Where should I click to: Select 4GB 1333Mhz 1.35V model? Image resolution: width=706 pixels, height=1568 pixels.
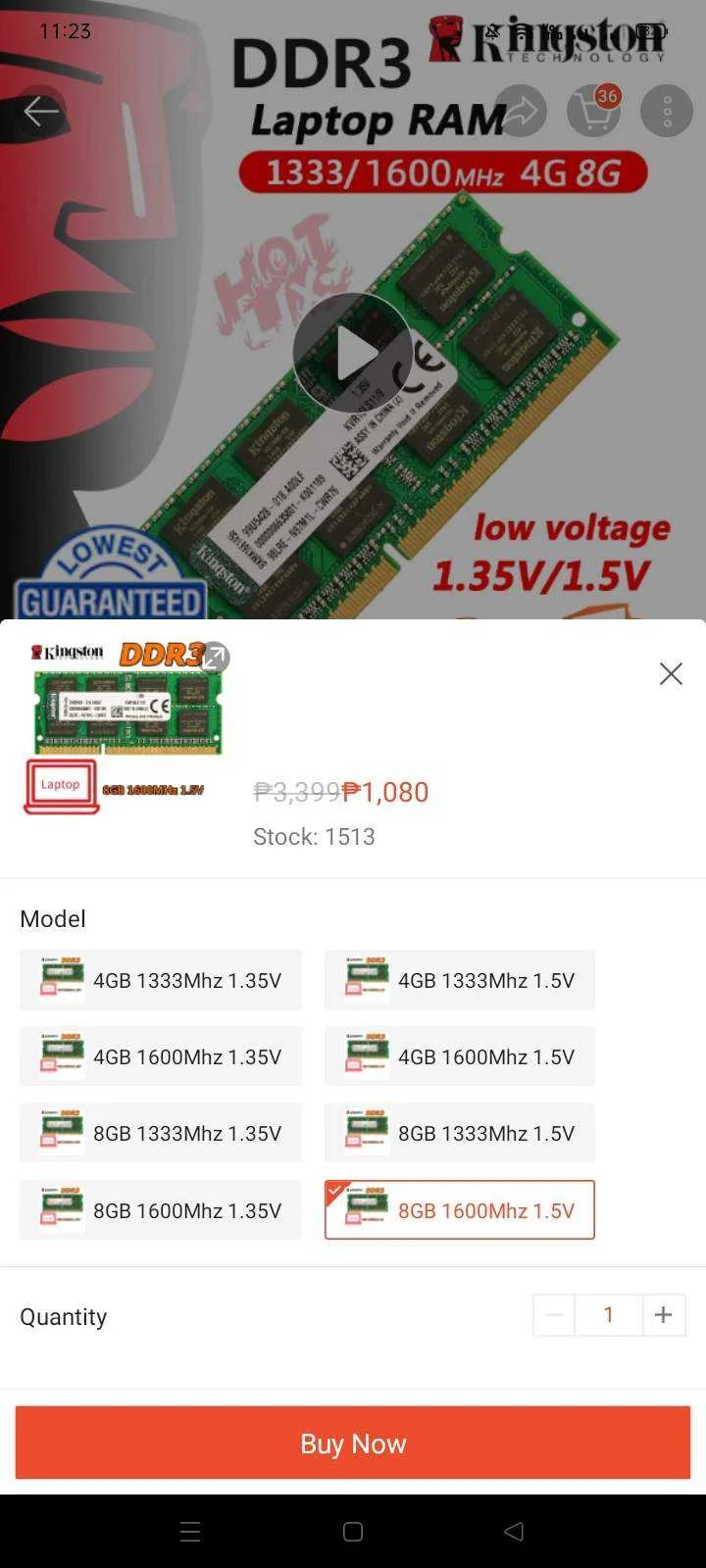pyautogui.click(x=161, y=980)
